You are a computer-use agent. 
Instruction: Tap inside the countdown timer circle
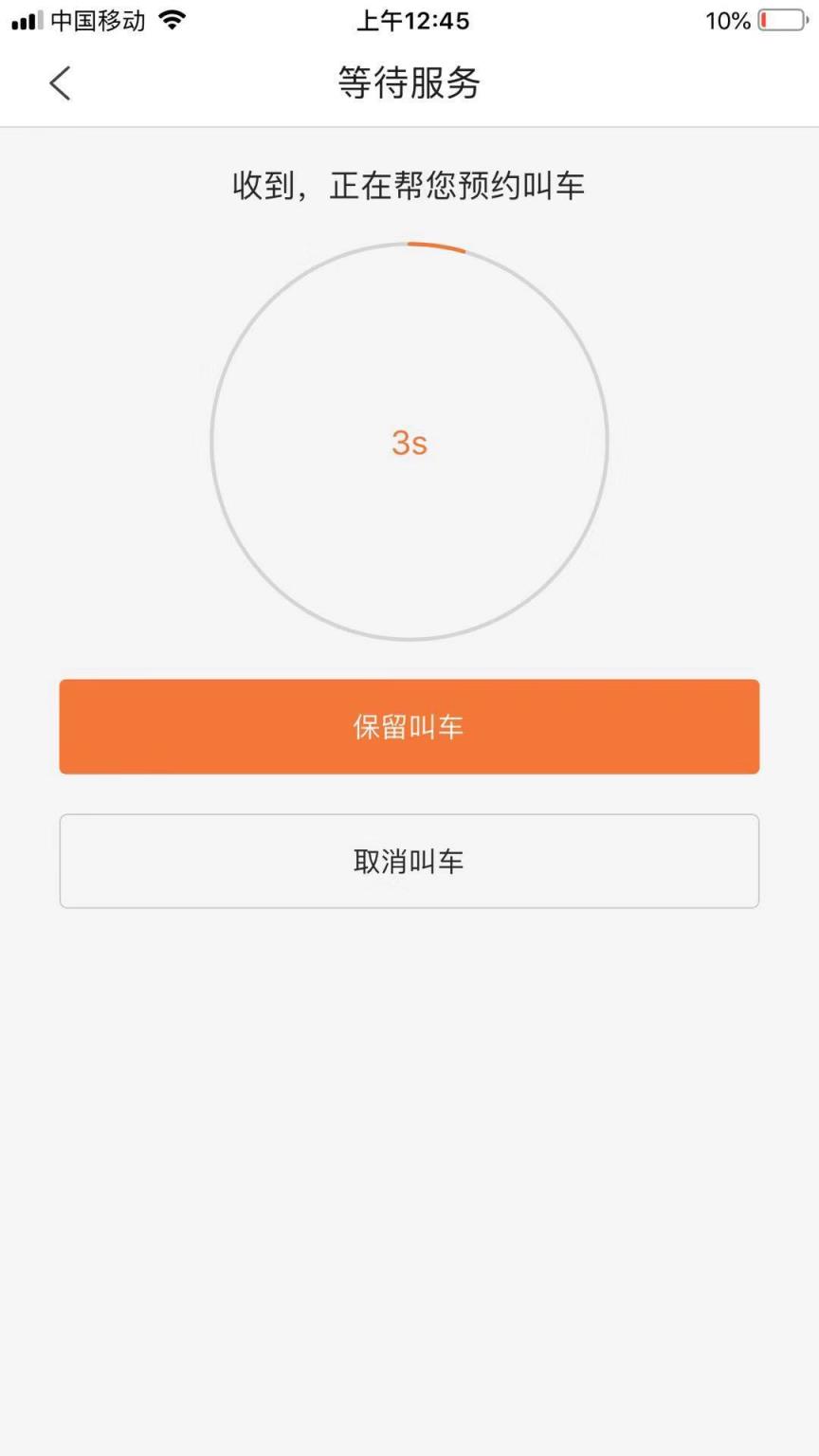[x=409, y=442]
